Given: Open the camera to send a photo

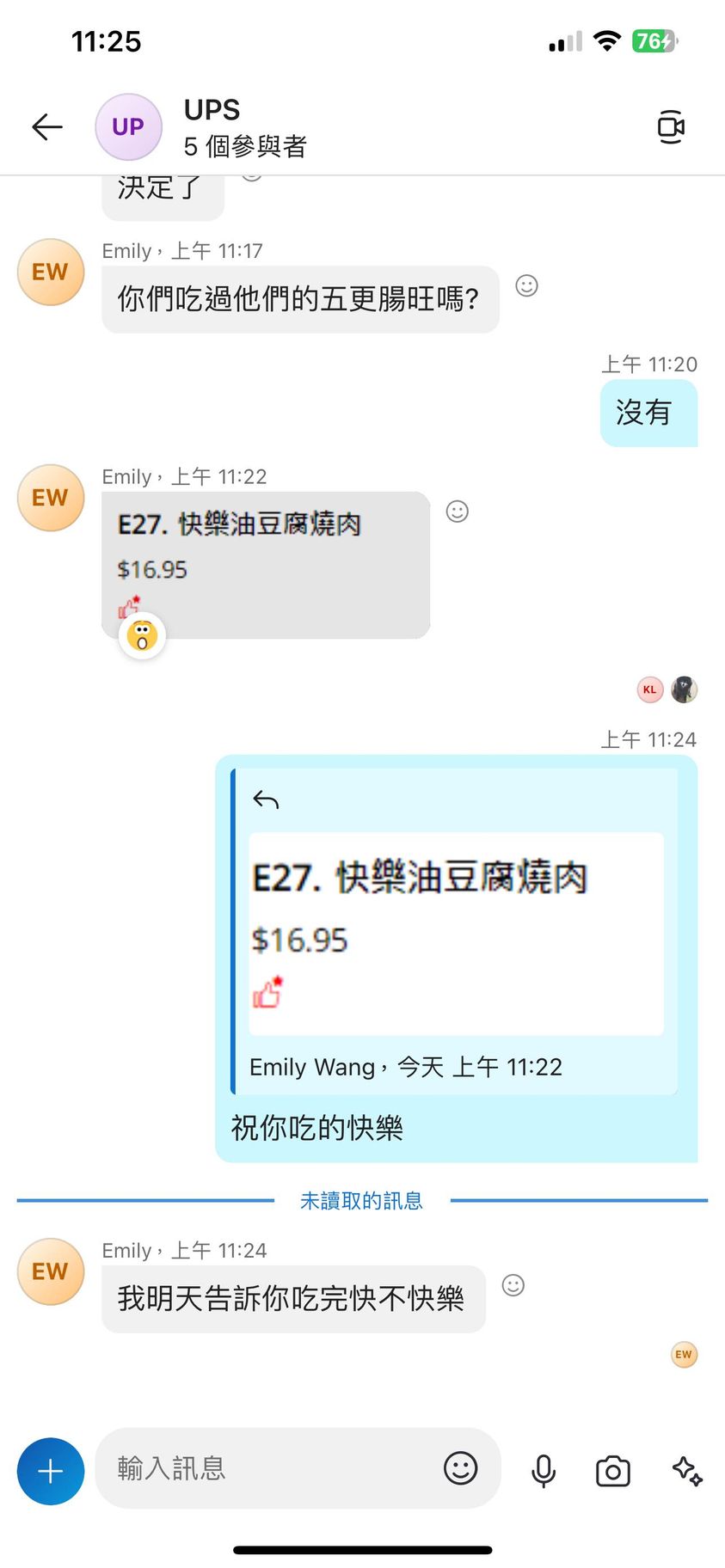Looking at the screenshot, I should [612, 1471].
